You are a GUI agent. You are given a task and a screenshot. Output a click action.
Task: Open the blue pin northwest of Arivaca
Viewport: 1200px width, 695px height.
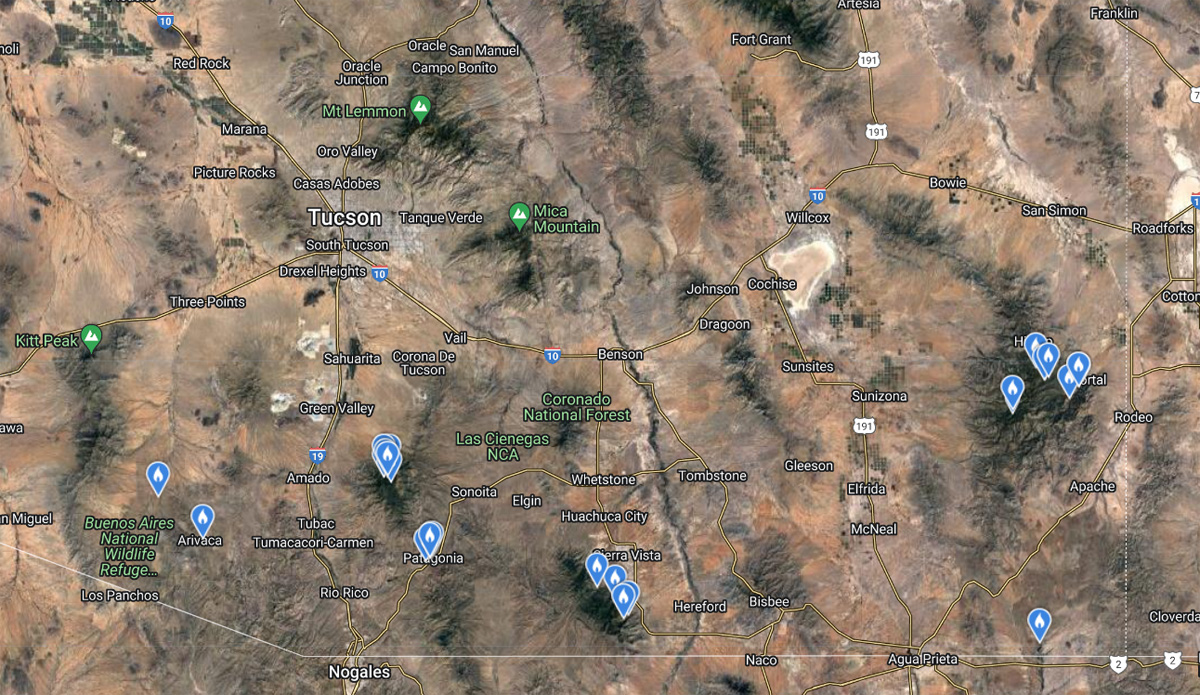click(158, 477)
